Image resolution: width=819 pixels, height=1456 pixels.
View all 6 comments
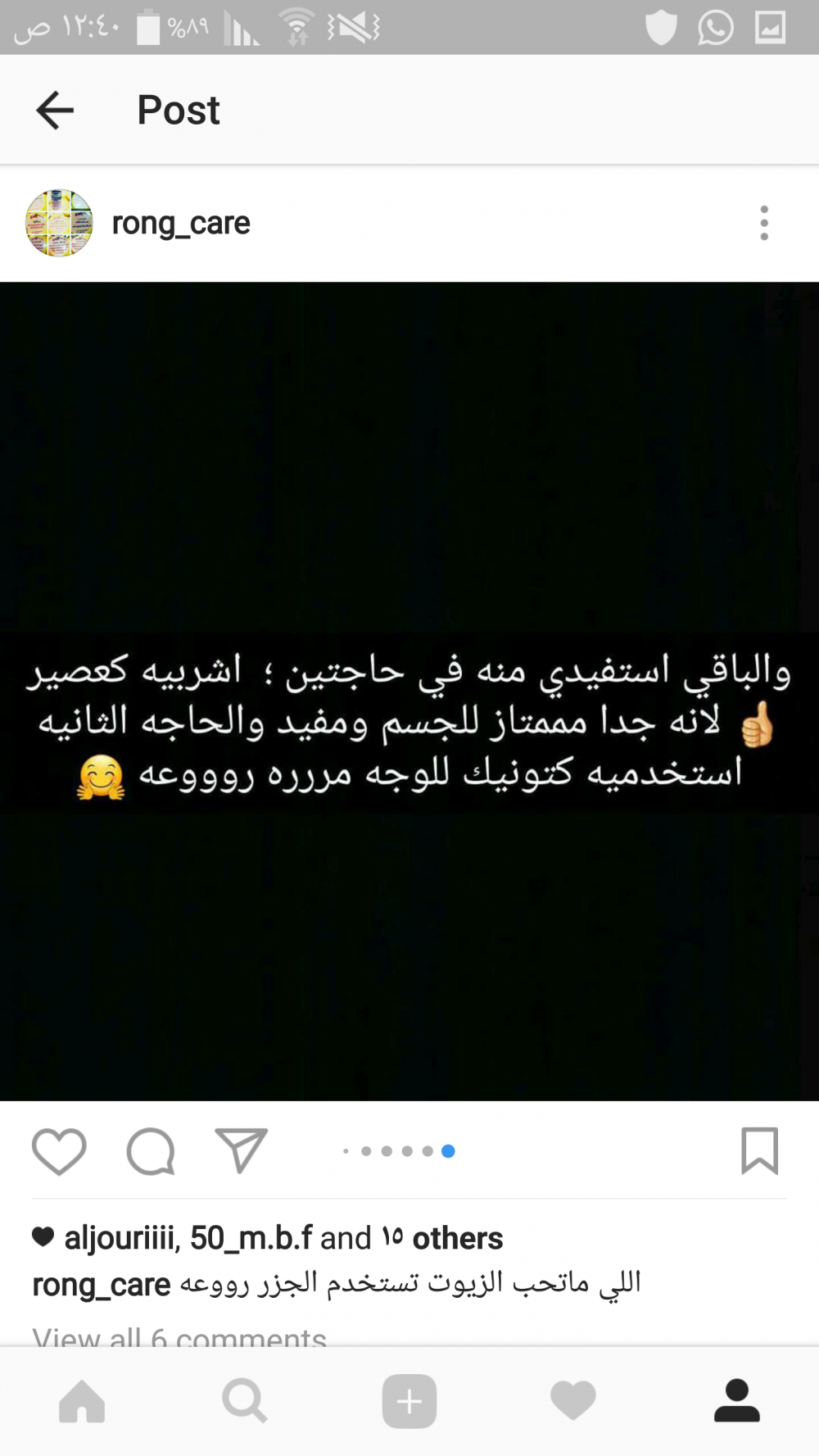(179, 1336)
